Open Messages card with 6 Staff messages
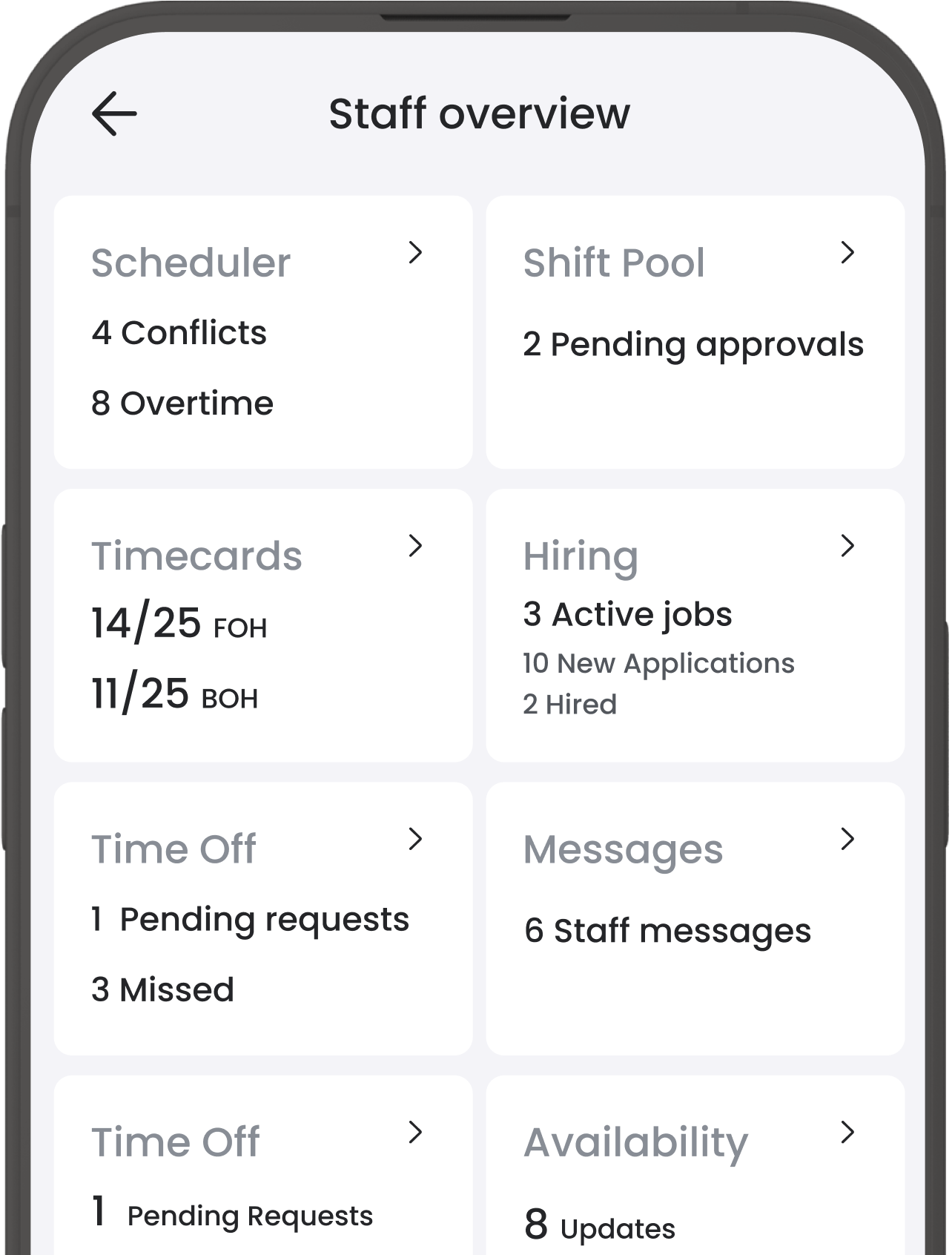 point(695,918)
